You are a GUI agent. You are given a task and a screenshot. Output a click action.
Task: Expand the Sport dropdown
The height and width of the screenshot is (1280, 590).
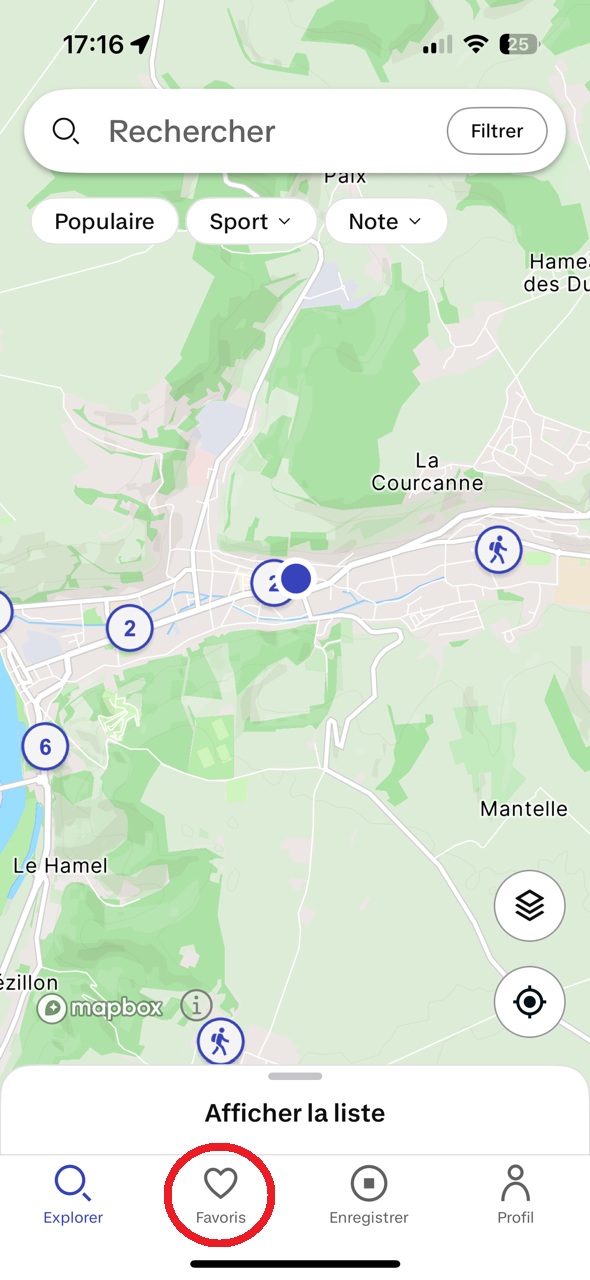click(x=251, y=222)
